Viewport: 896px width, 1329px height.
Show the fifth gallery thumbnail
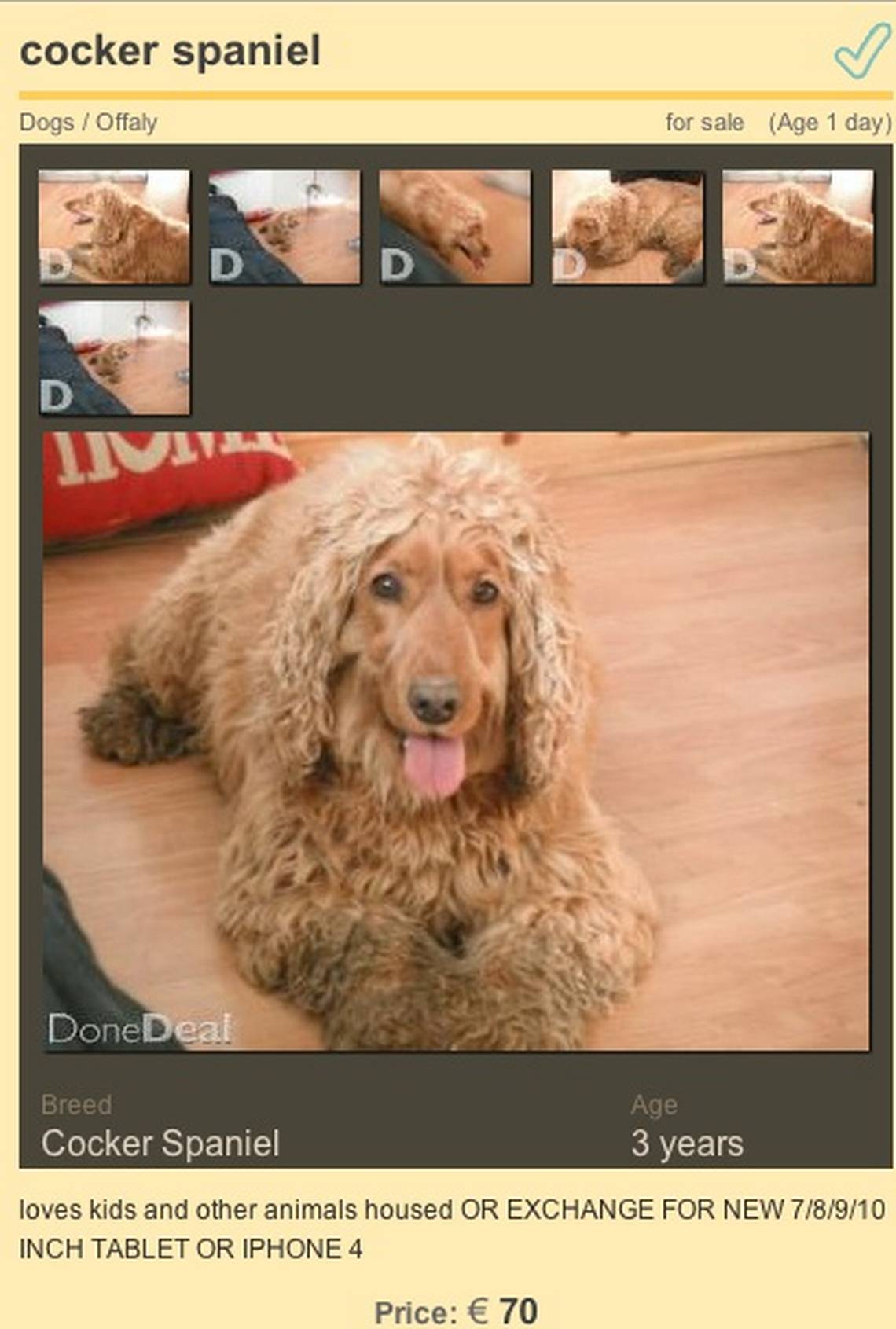click(798, 226)
